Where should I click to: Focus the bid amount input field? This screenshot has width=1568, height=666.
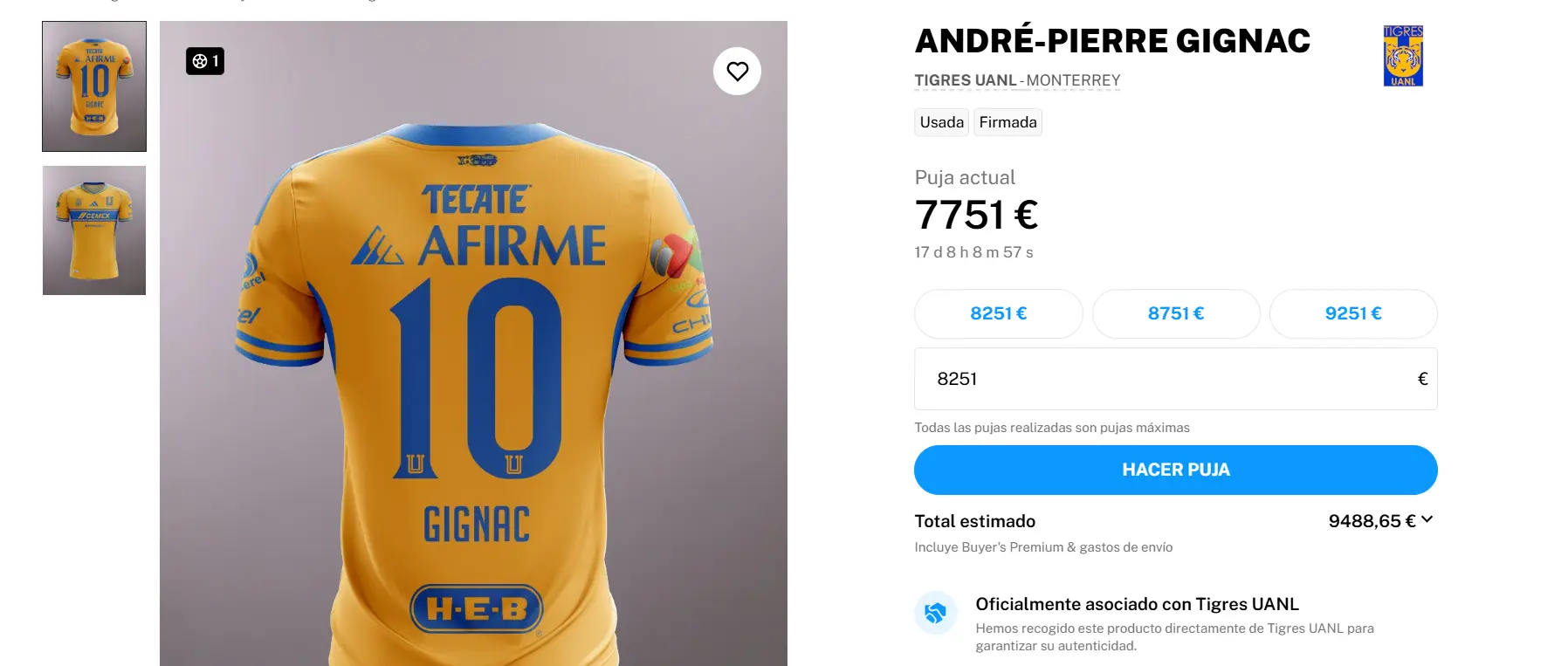click(x=1161, y=379)
